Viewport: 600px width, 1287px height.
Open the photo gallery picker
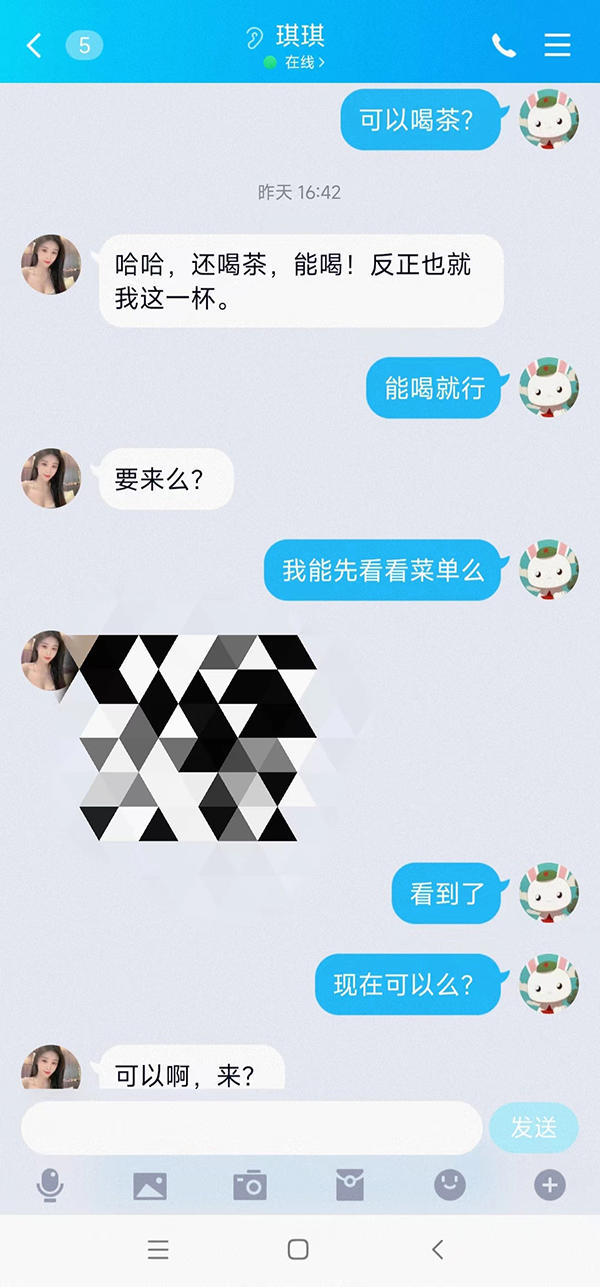(x=150, y=1186)
